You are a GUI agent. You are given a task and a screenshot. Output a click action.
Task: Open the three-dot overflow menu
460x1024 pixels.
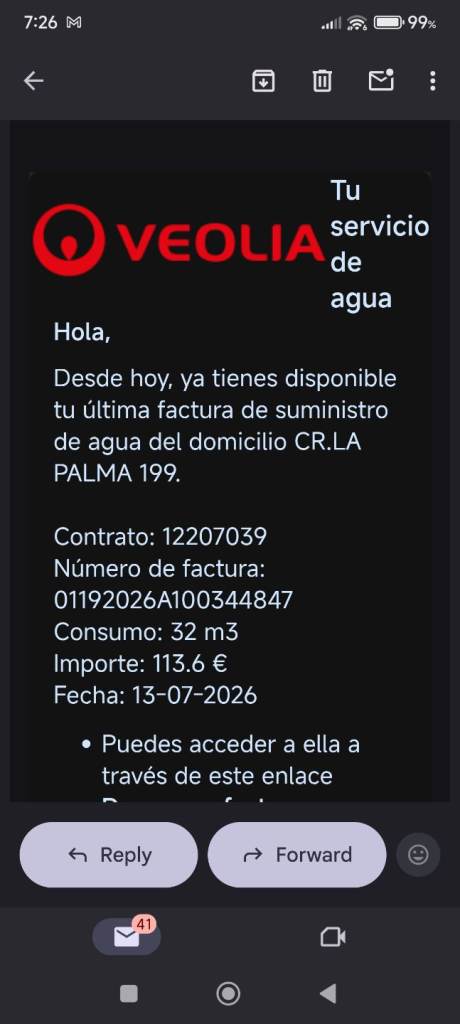[x=433, y=81]
